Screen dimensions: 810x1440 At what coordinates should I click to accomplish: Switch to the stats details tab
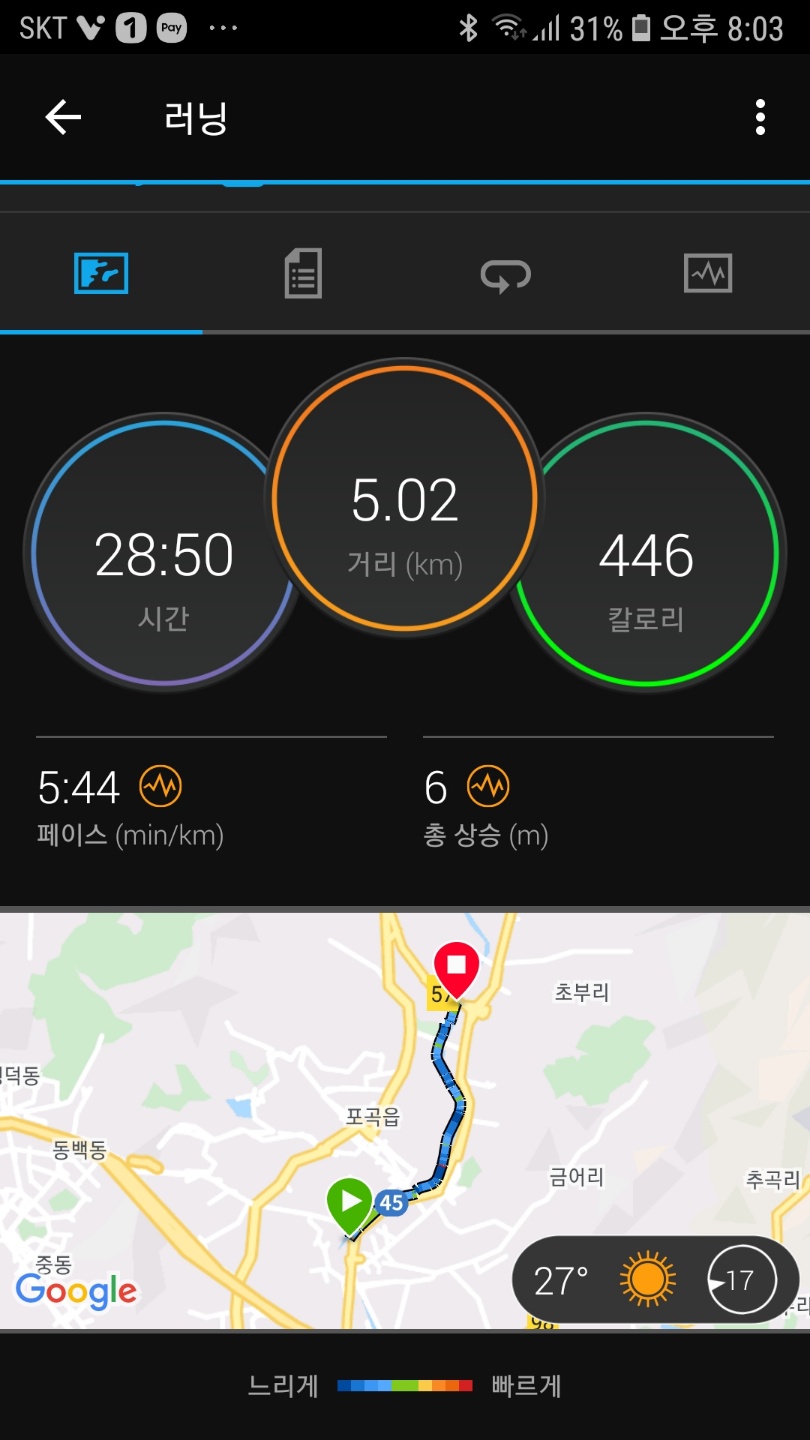tap(303, 273)
